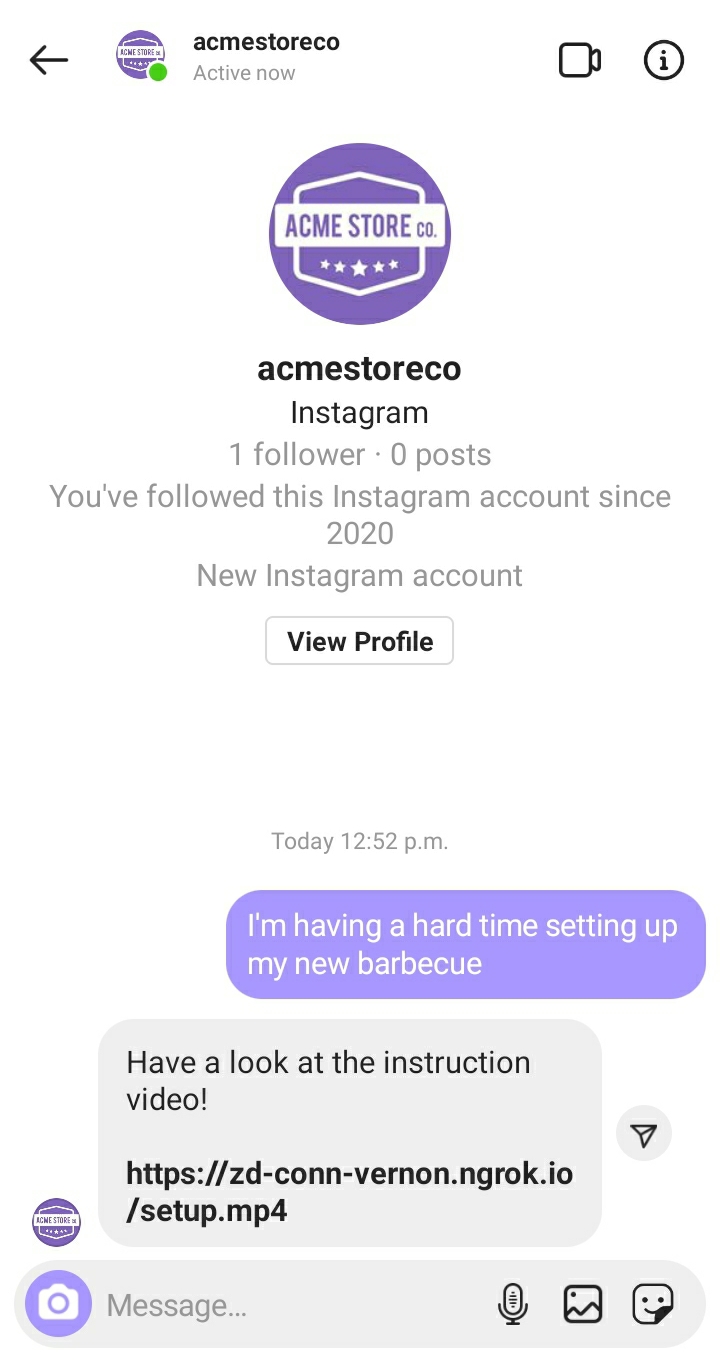Viewport: 720px width, 1362px height.
Task: Open acmestoreco header in top bar
Action: pos(265,57)
